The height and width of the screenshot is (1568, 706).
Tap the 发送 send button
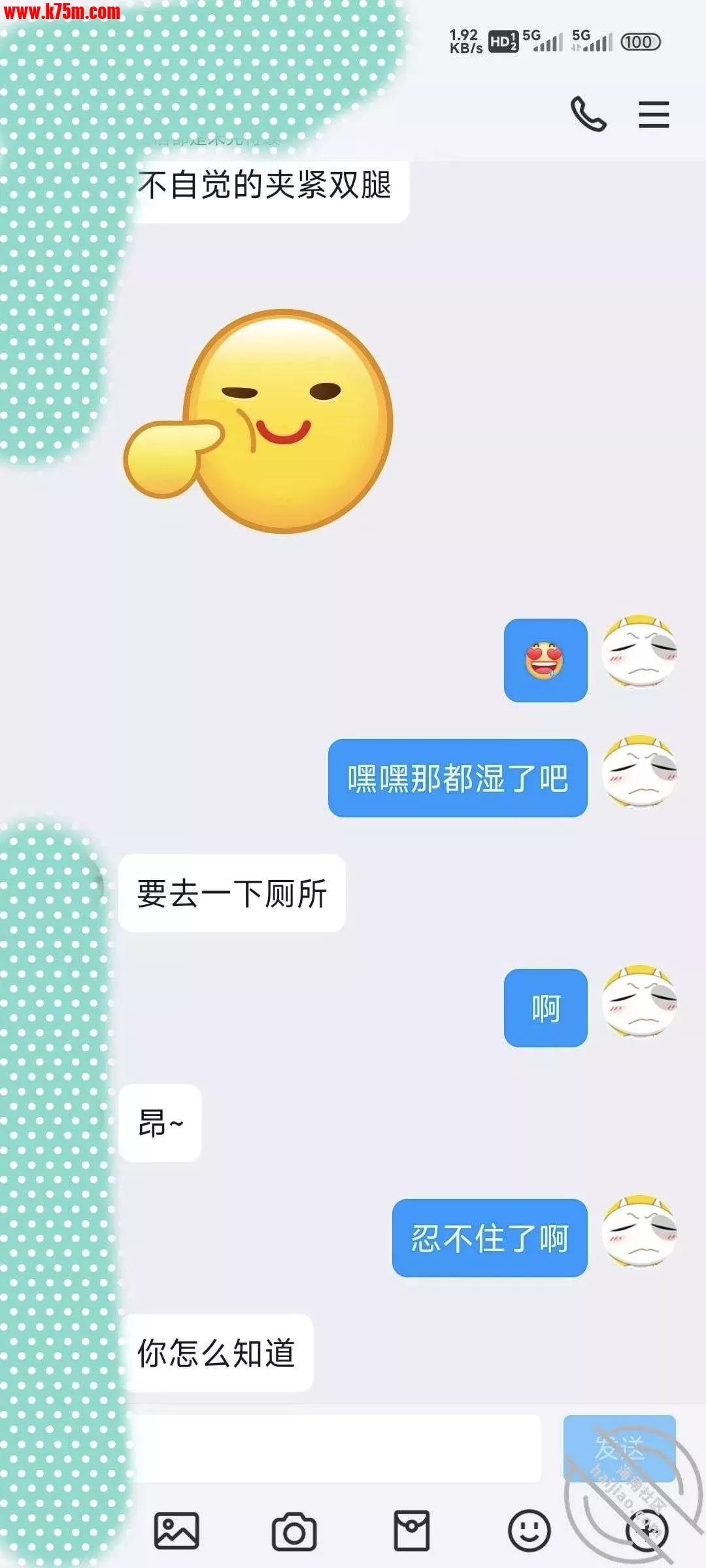(619, 1448)
